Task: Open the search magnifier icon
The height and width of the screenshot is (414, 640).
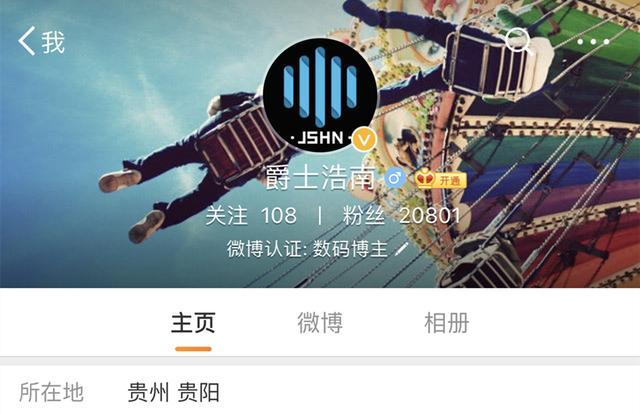Action: pyautogui.click(x=518, y=41)
